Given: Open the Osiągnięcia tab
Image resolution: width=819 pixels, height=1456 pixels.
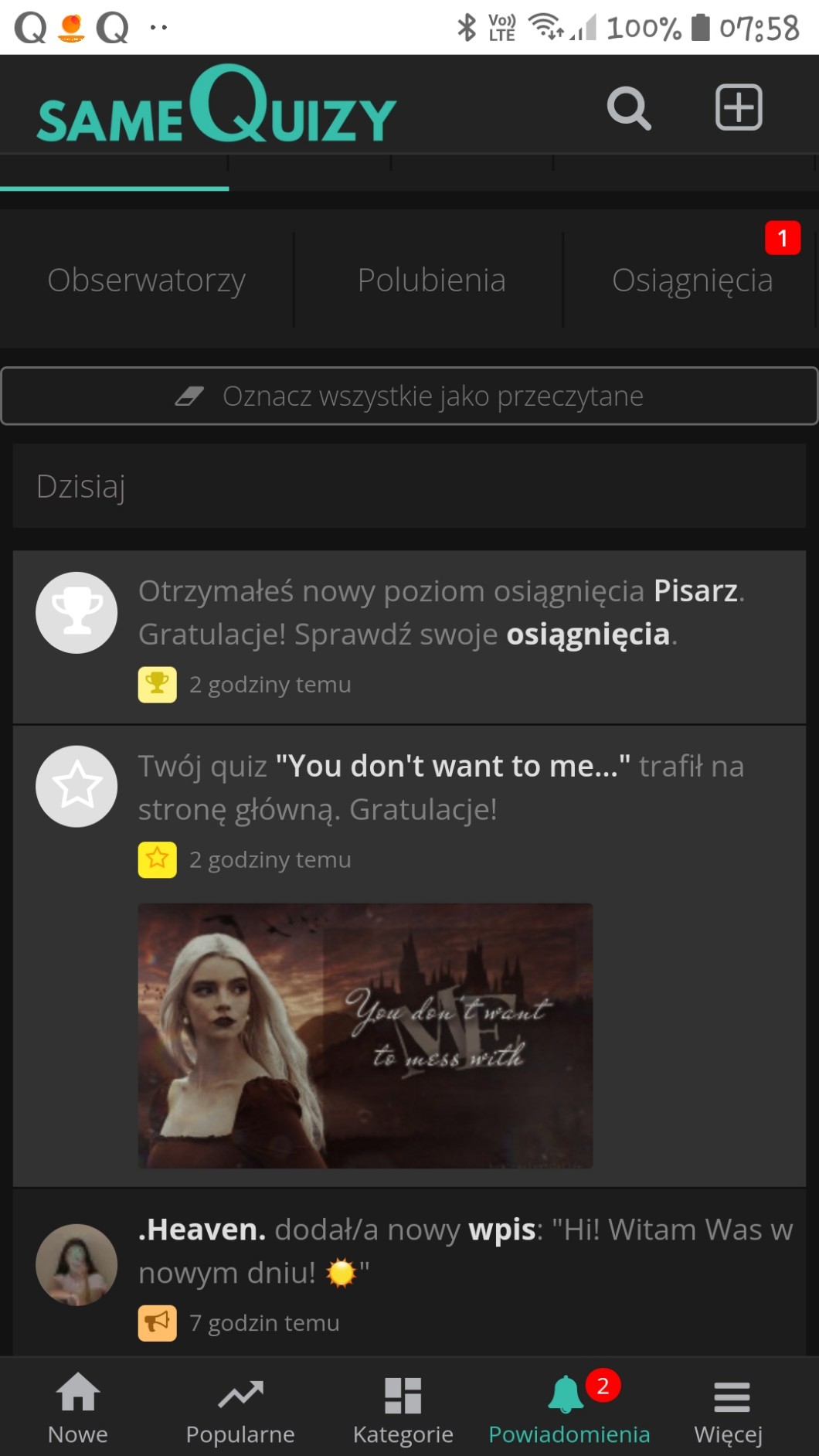Looking at the screenshot, I should tap(692, 280).
